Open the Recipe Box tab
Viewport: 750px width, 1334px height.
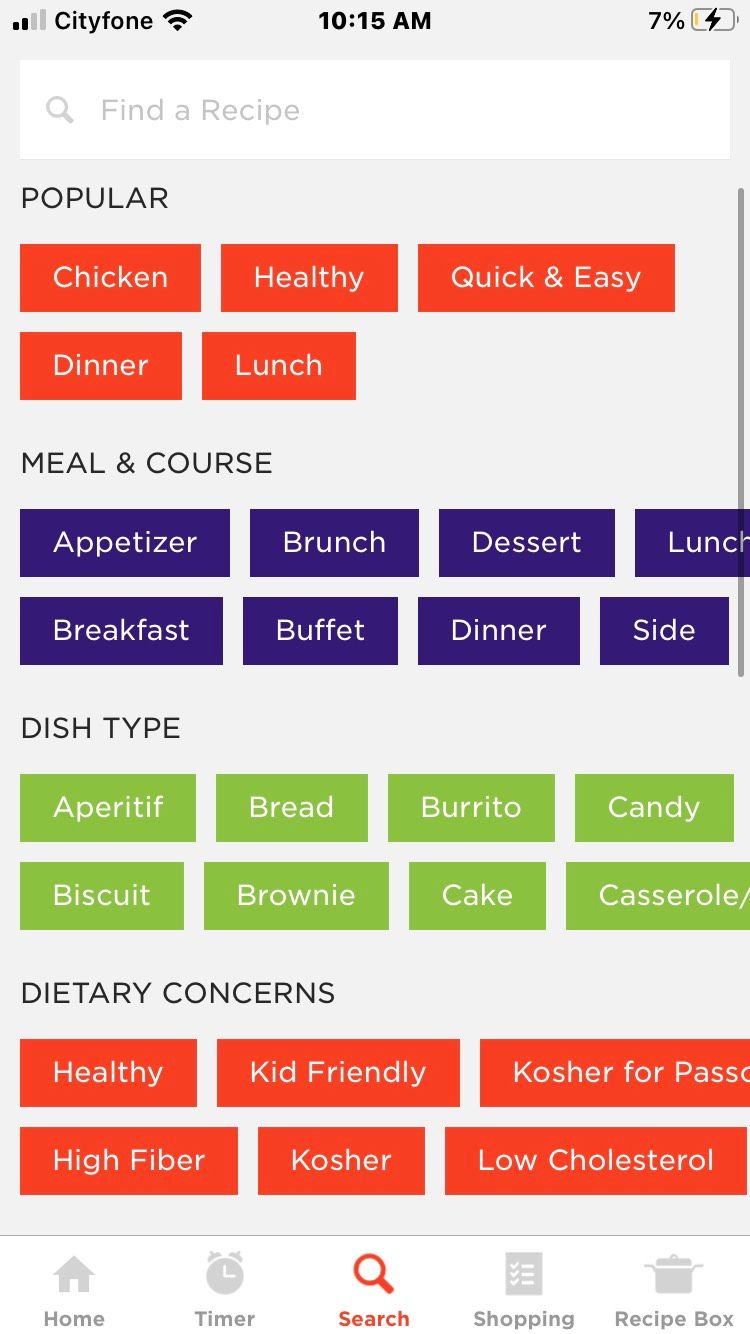click(x=674, y=1290)
